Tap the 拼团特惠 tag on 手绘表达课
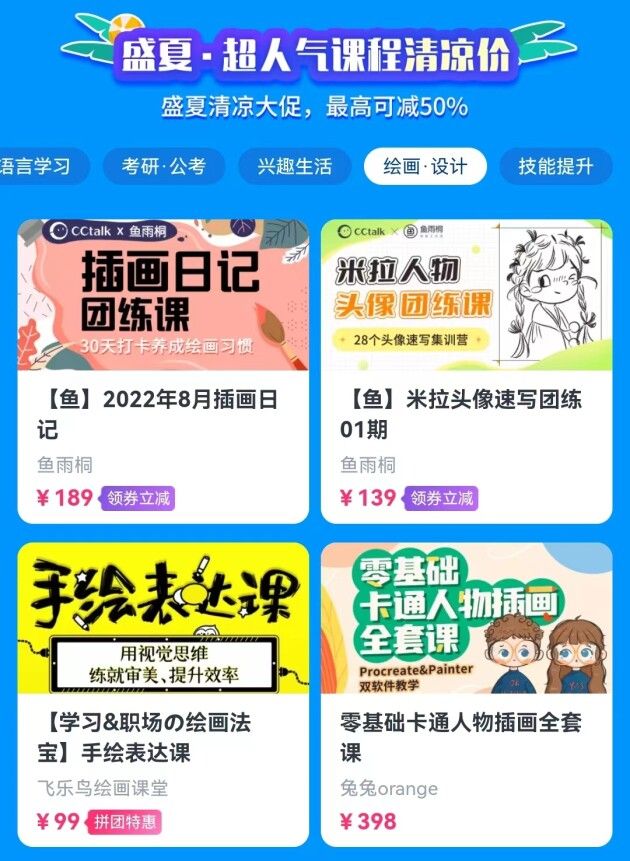The width and height of the screenshot is (630, 861). [x=124, y=822]
